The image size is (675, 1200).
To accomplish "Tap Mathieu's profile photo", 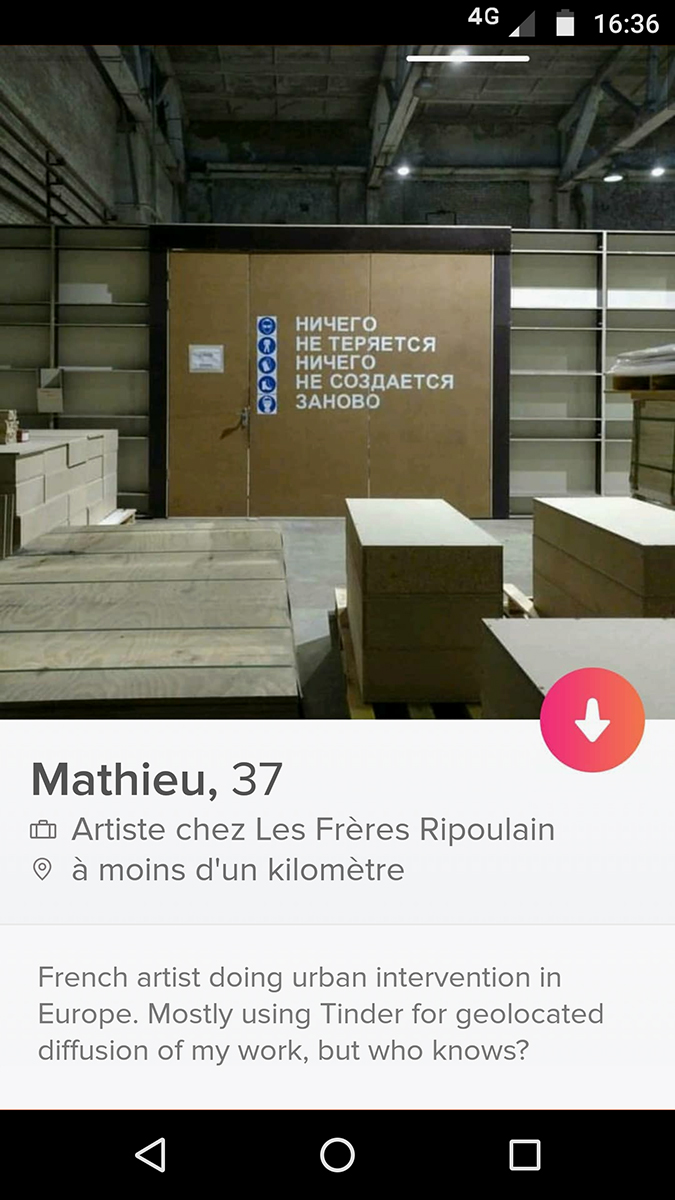I will pyautogui.click(x=337, y=382).
